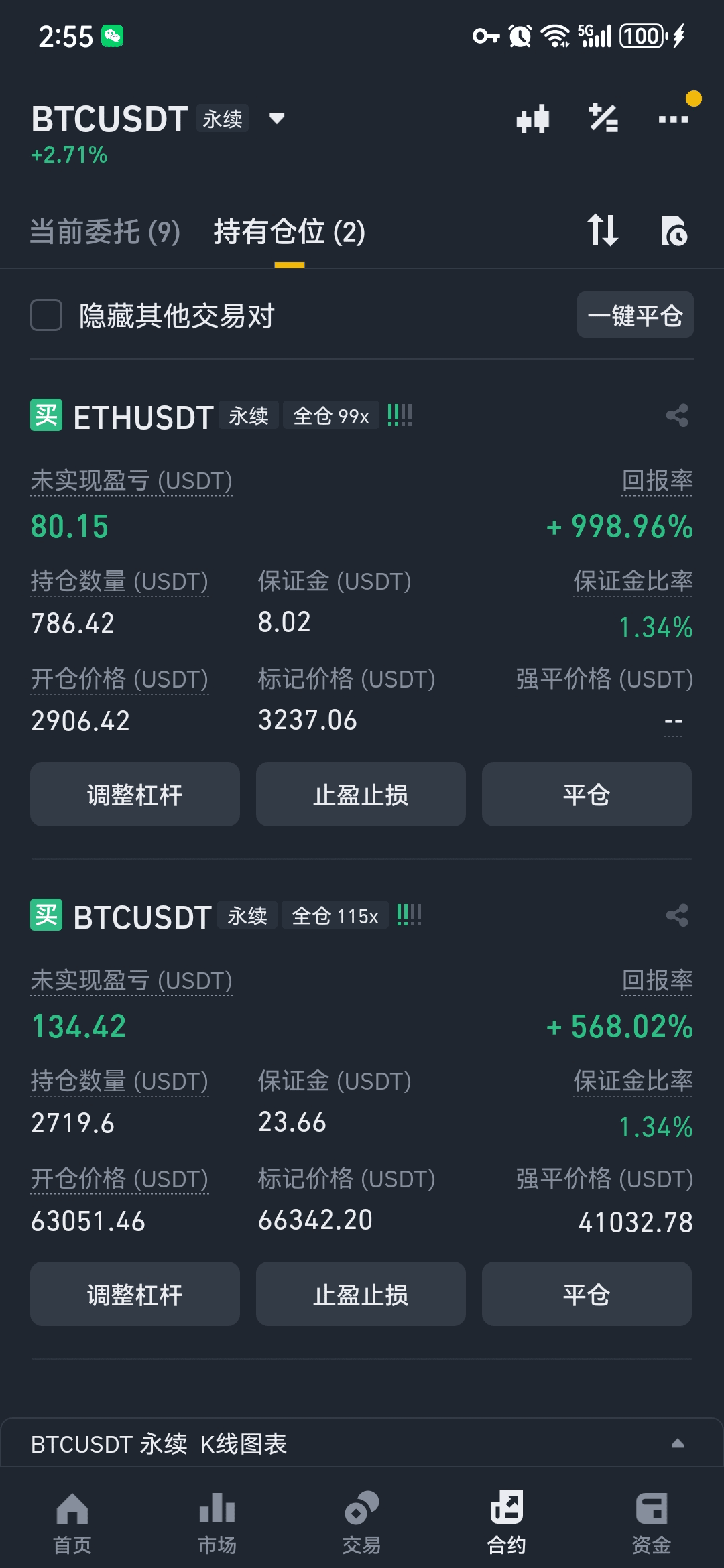Tap 平仓 on the BTCUSDT position
Viewport: 724px width, 1568px height.
pyautogui.click(x=587, y=1294)
